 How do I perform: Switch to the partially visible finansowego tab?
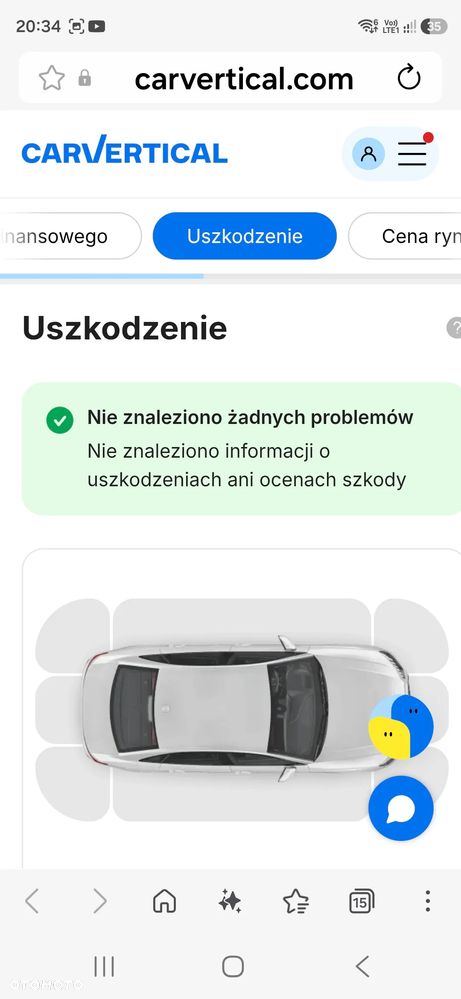(x=70, y=236)
